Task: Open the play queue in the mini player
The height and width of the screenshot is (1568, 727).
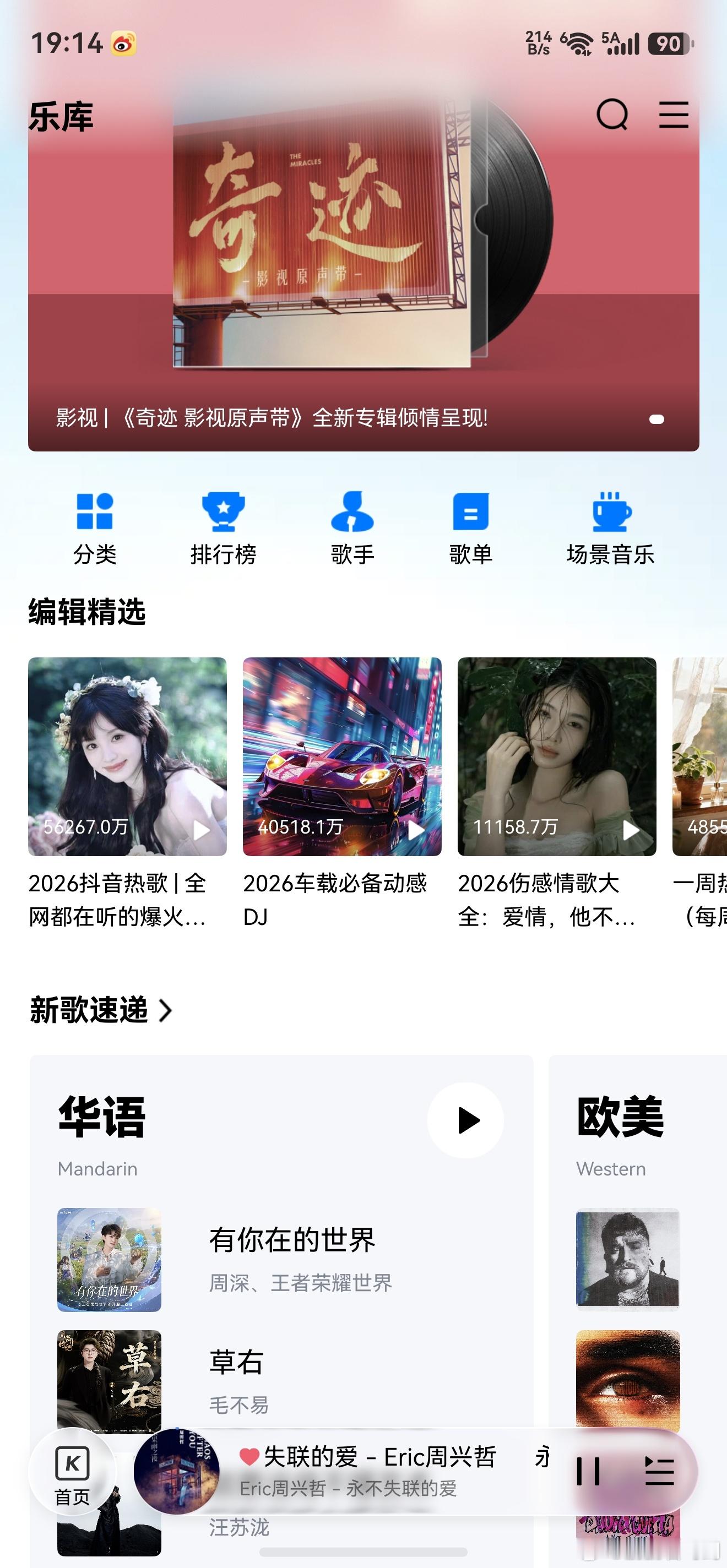Action: point(659,1471)
